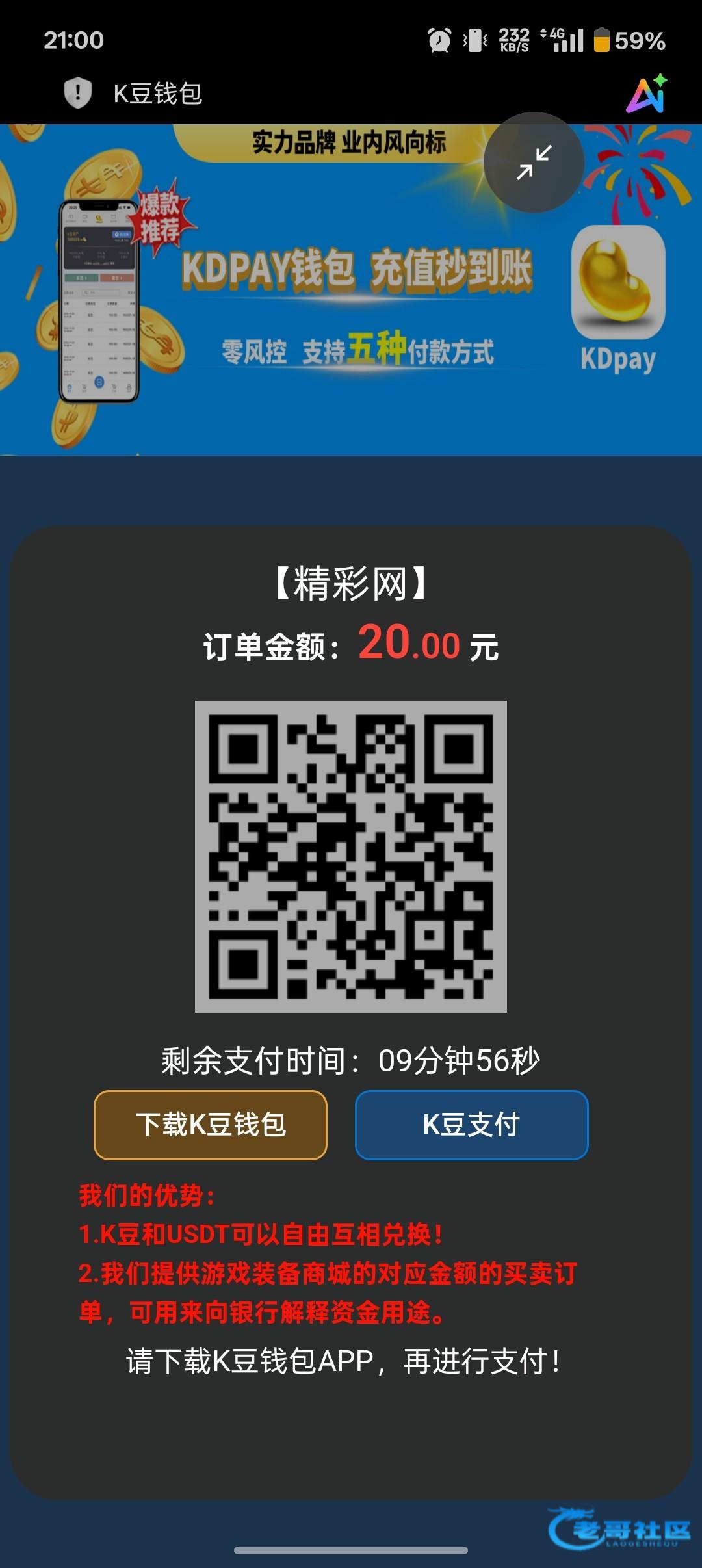
Task: Tap the collapse arrows floating button
Action: pos(534,163)
